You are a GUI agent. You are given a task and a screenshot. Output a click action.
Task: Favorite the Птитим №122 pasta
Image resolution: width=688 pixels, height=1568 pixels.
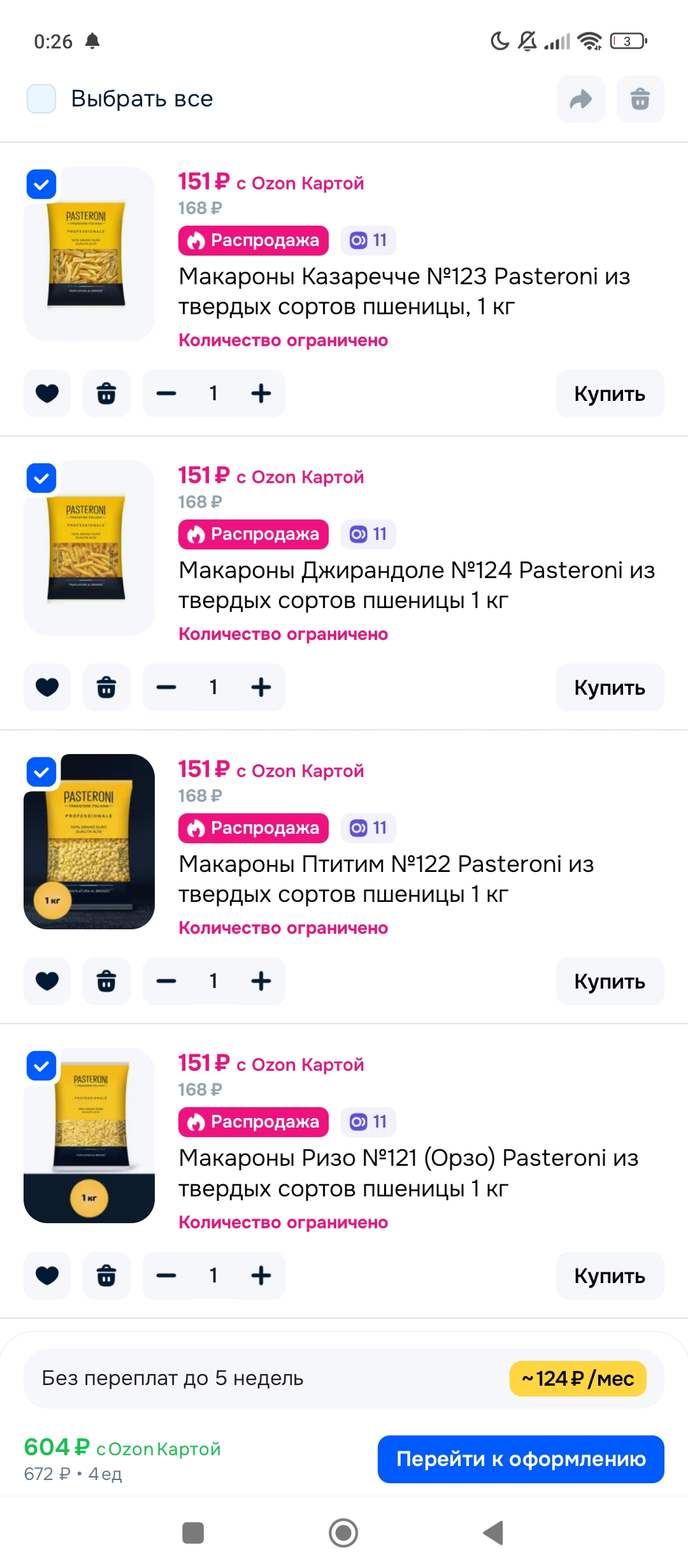tap(47, 981)
